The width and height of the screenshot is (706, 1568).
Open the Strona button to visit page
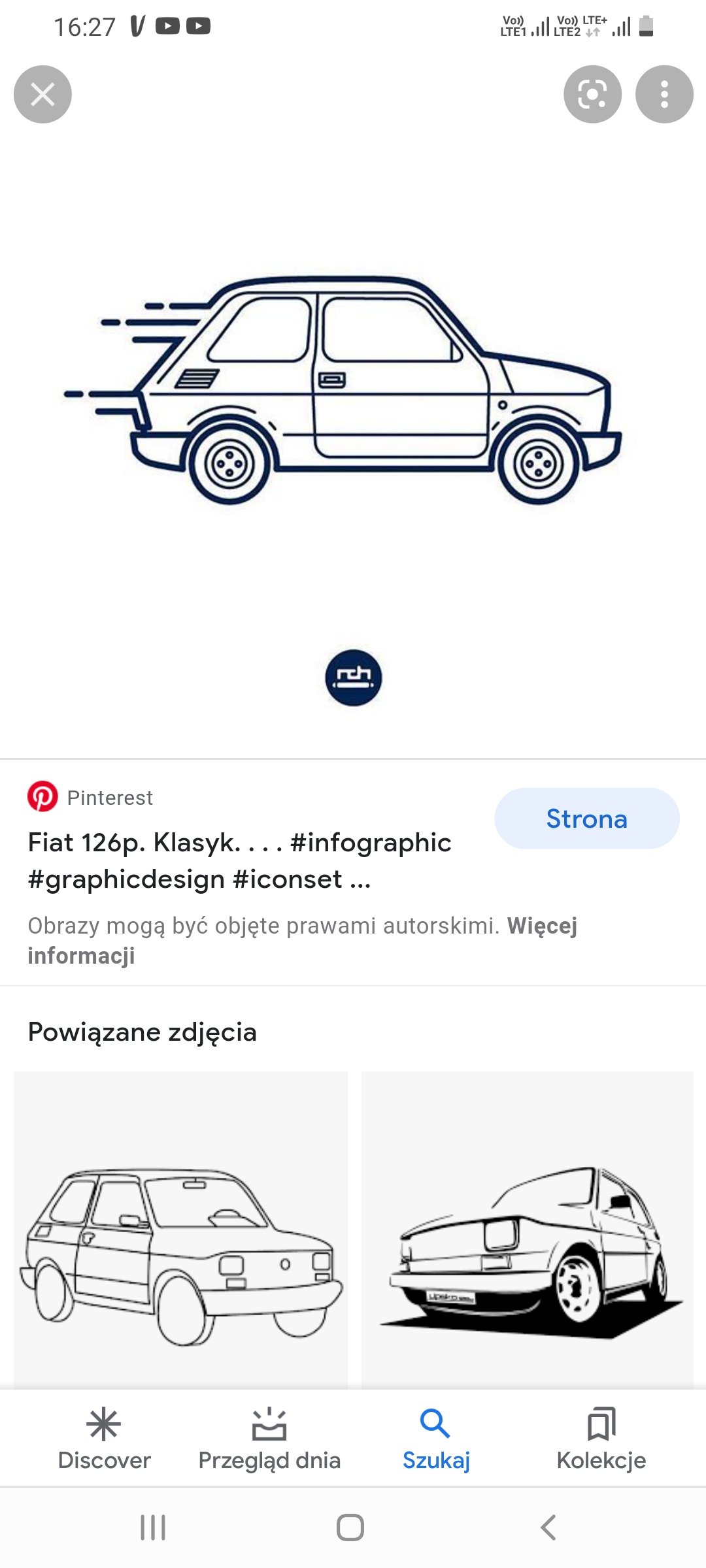click(586, 819)
